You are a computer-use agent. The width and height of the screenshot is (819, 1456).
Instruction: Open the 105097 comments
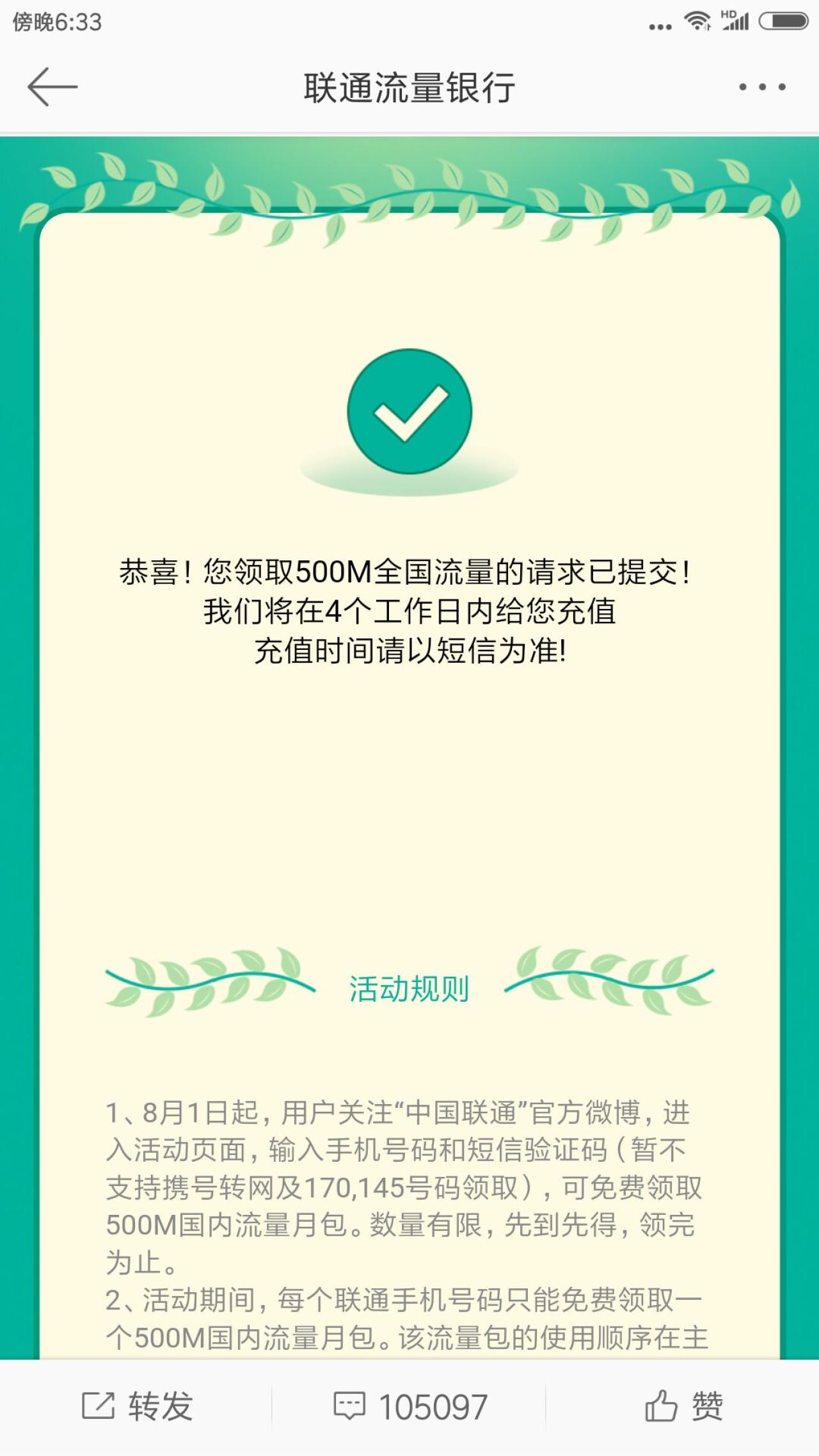409,1406
